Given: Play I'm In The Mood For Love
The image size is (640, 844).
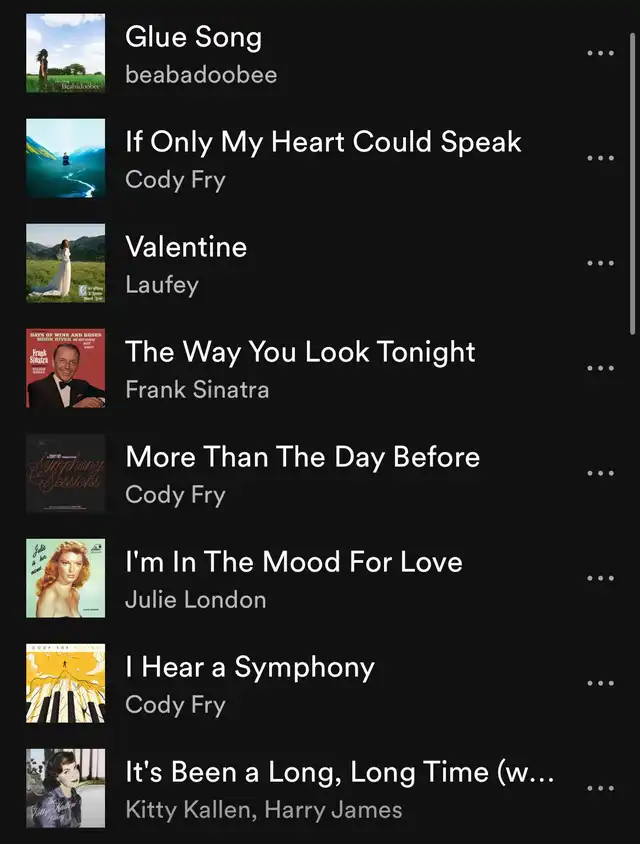Looking at the screenshot, I should [x=293, y=563].
